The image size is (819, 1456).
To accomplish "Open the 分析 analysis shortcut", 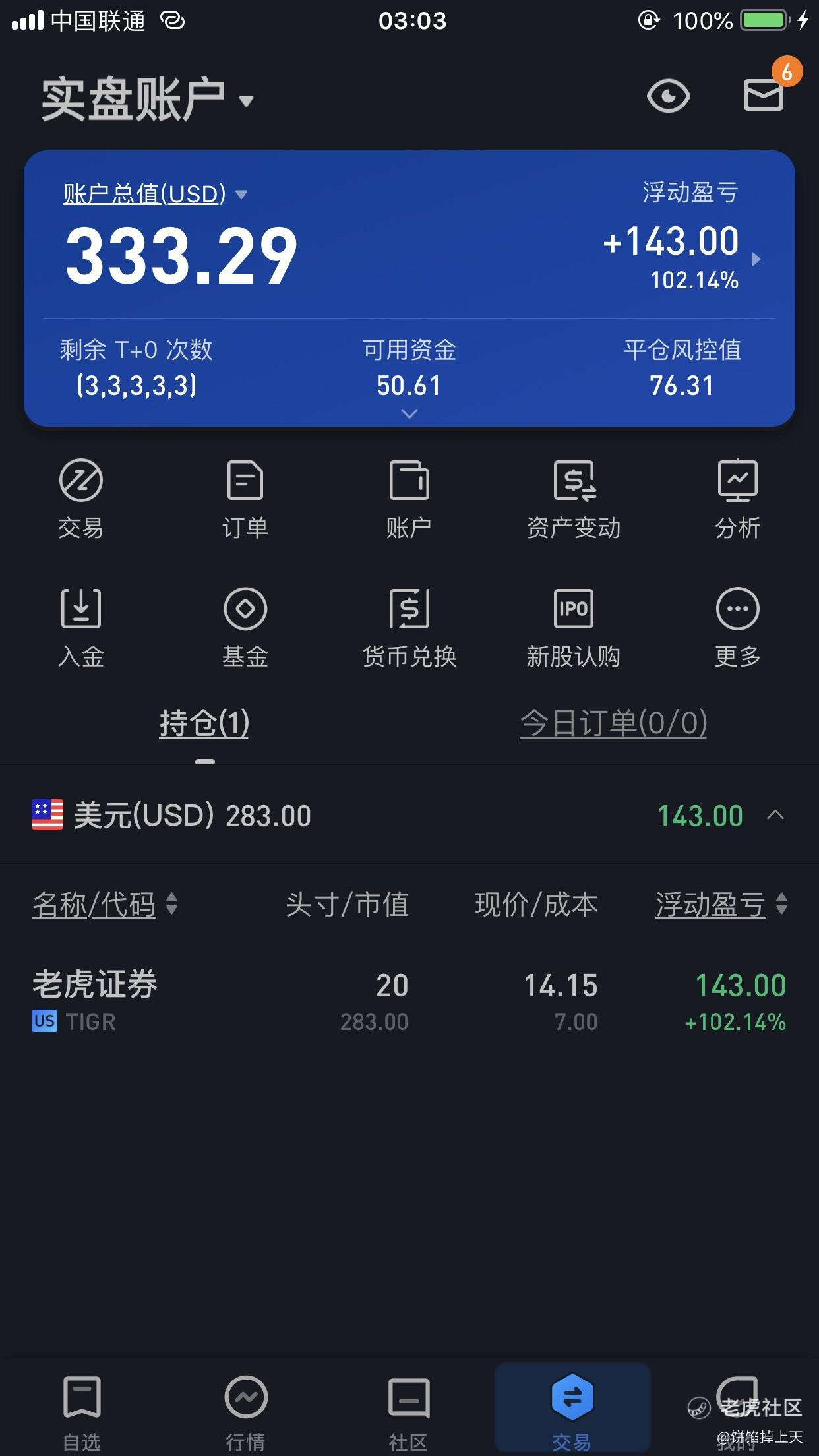I will click(x=738, y=499).
